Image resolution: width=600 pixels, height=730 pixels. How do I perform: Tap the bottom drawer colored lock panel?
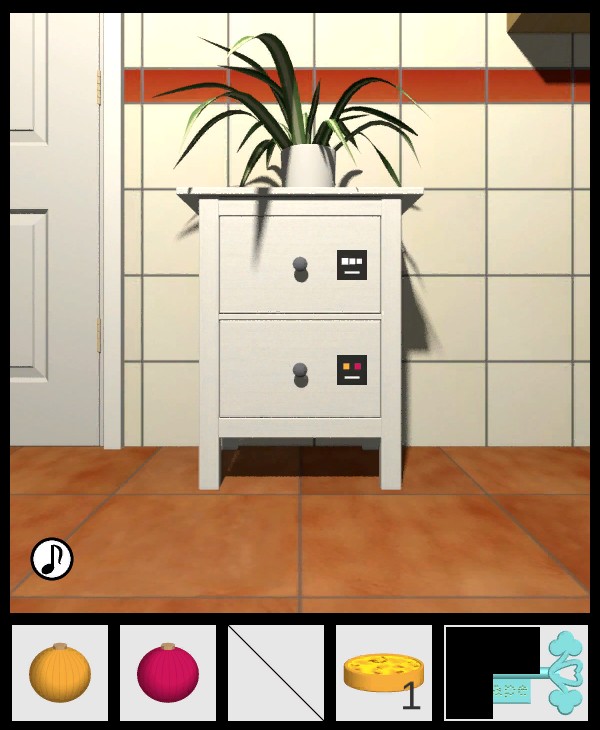pyautogui.click(x=352, y=370)
